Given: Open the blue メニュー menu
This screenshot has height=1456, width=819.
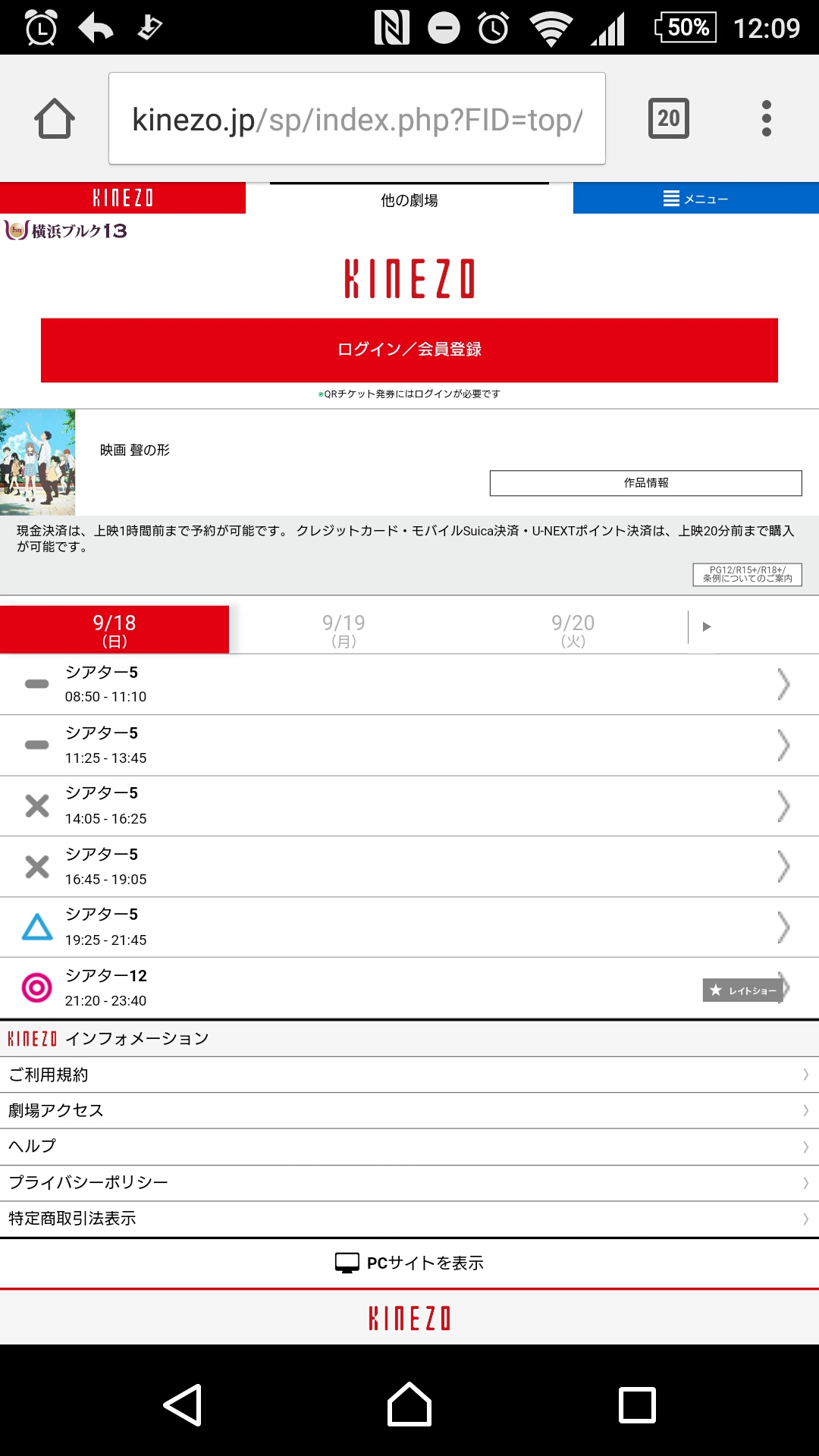Looking at the screenshot, I should pyautogui.click(x=695, y=199).
